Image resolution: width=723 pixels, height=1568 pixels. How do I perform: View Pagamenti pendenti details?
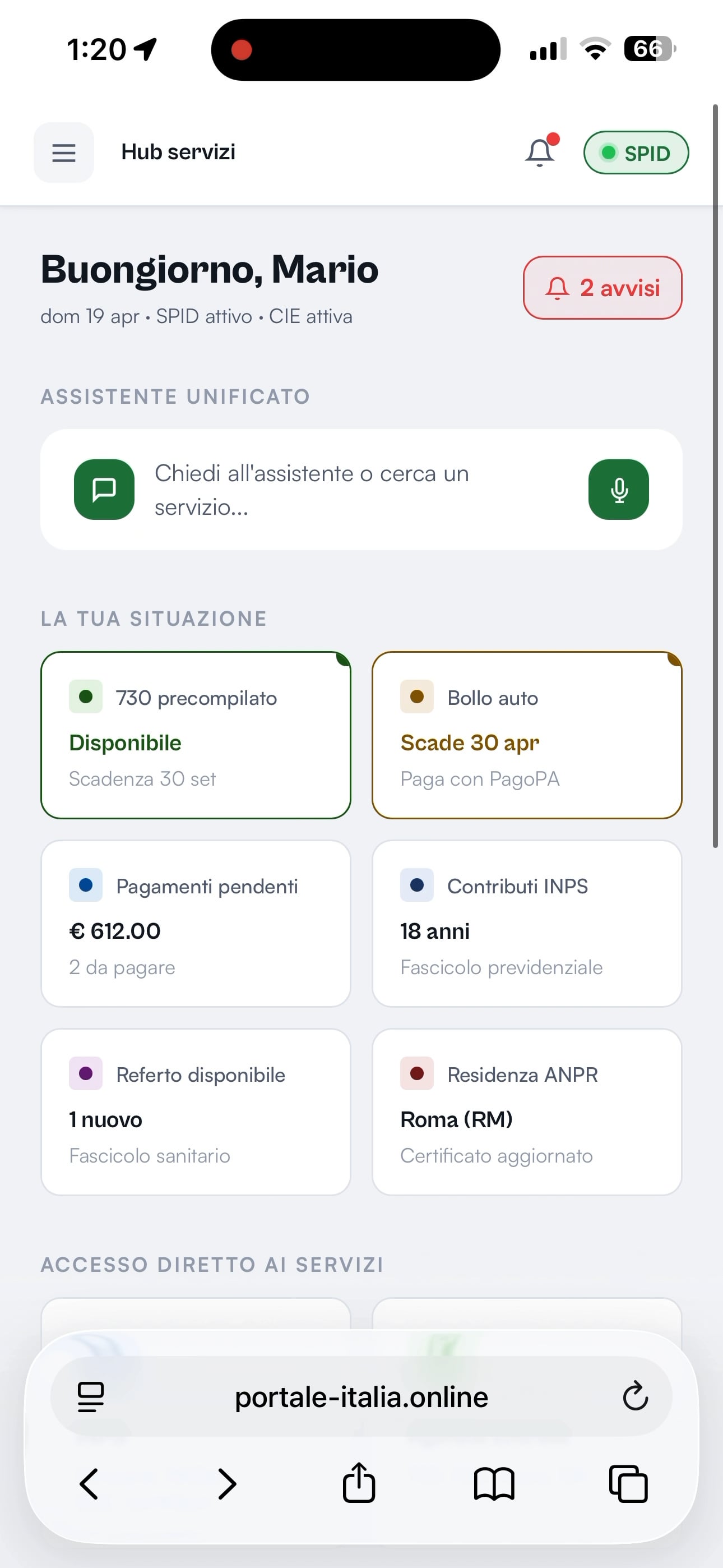[x=196, y=924]
